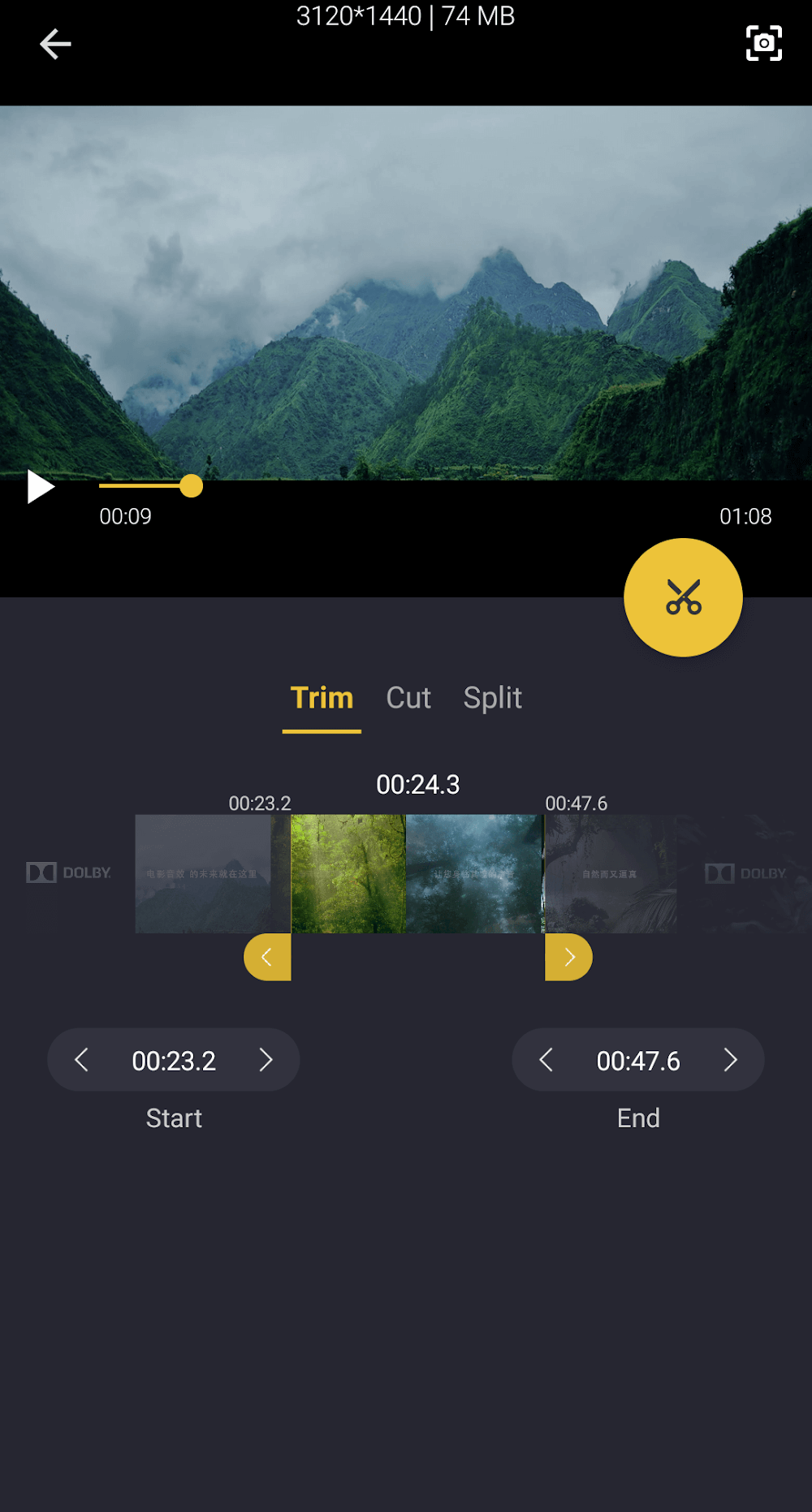Tap the right trim handle
The image size is (812, 1512).
pos(568,958)
